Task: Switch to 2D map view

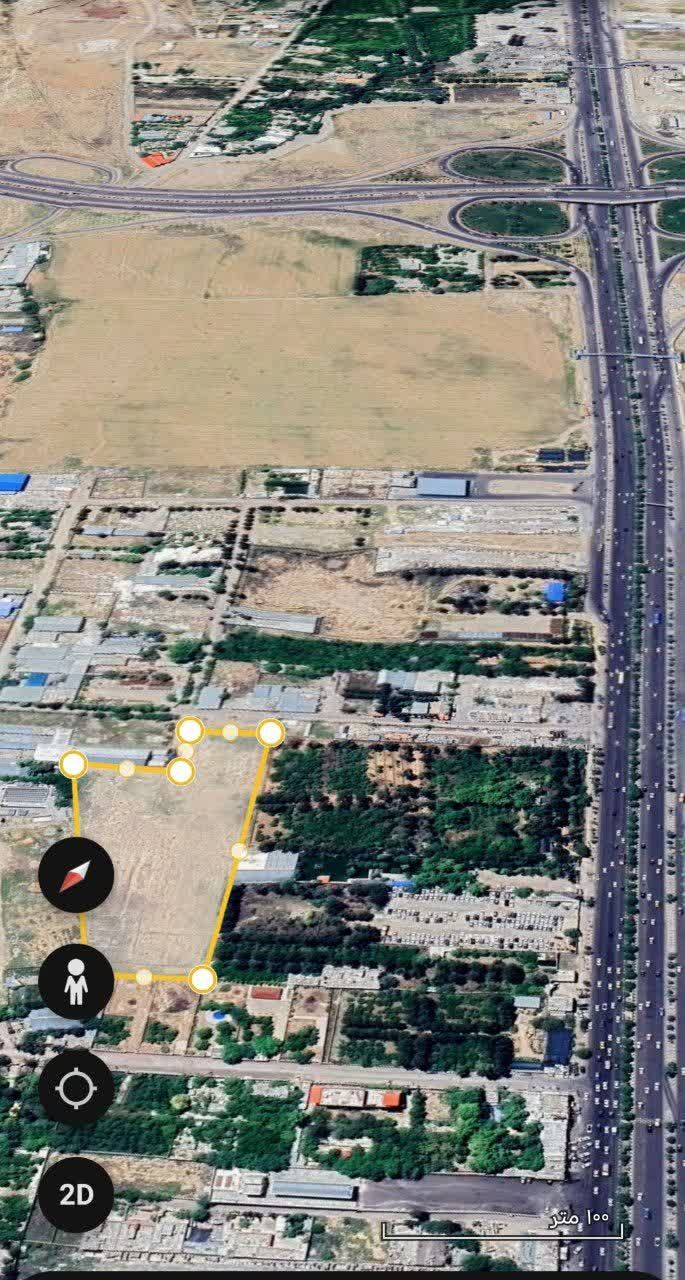Action: pos(76,1195)
